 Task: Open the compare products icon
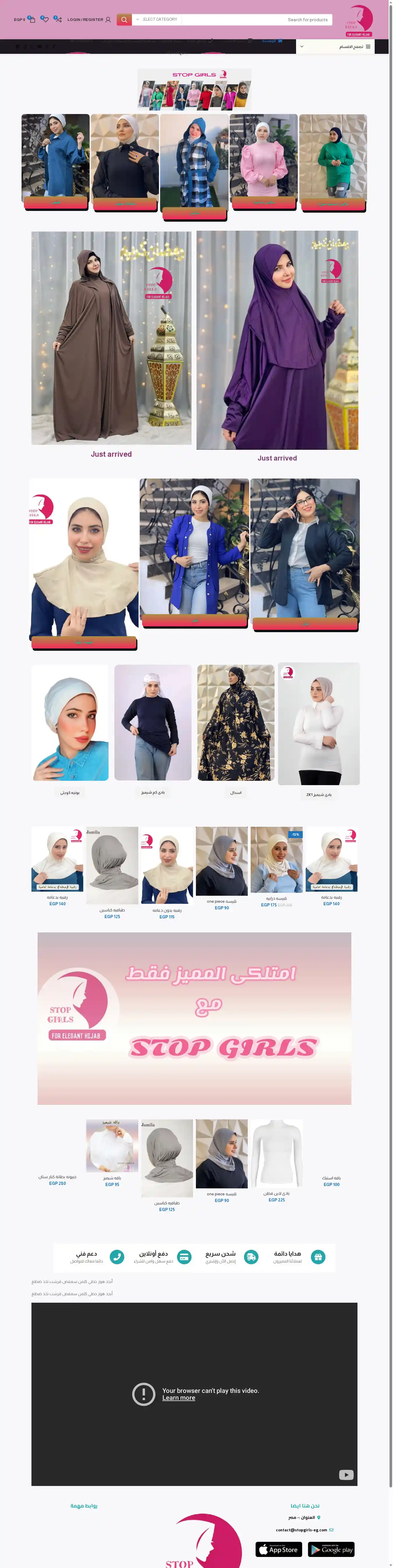pos(57,19)
